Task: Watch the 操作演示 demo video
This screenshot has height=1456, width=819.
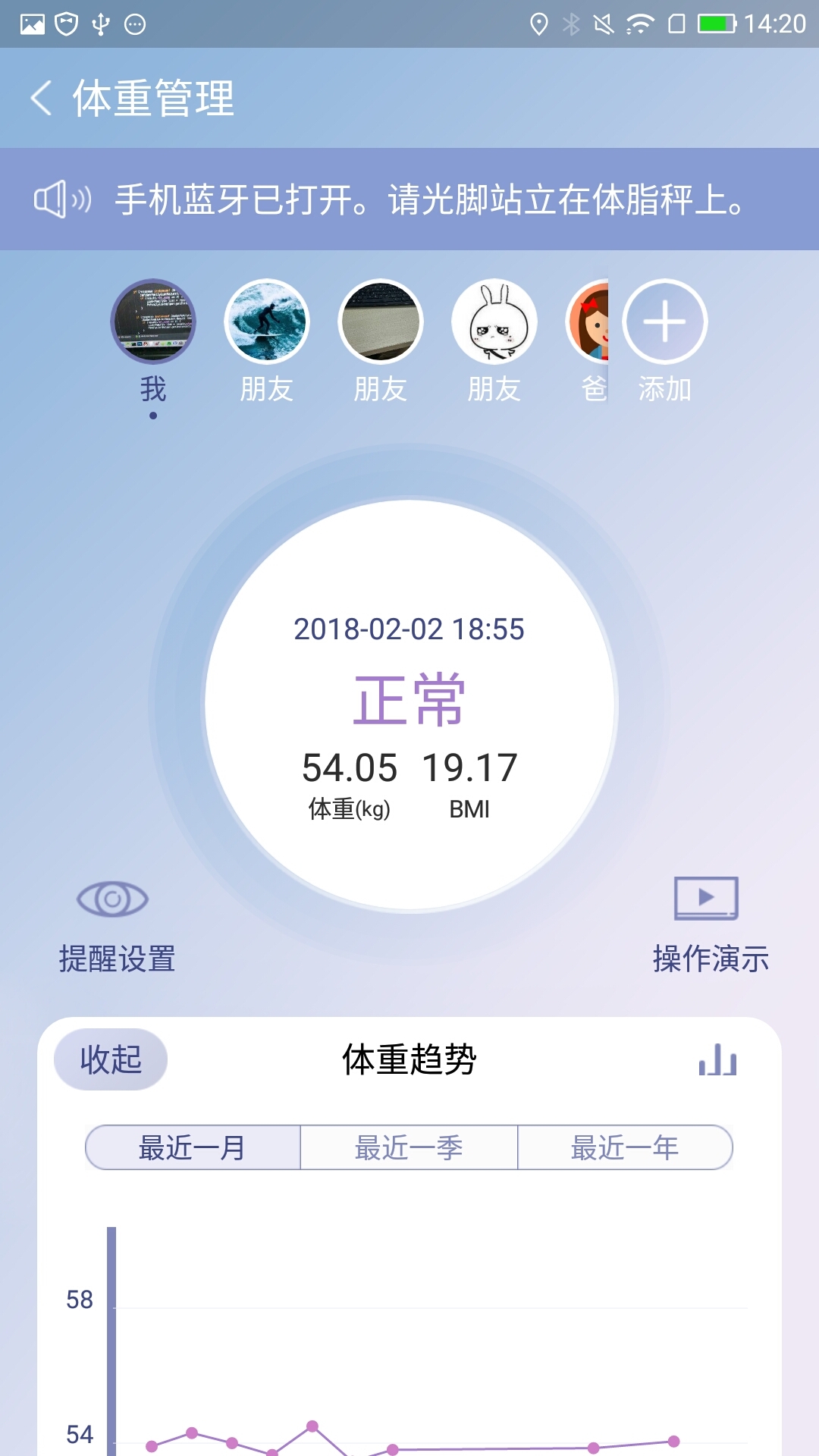Action: tap(708, 925)
